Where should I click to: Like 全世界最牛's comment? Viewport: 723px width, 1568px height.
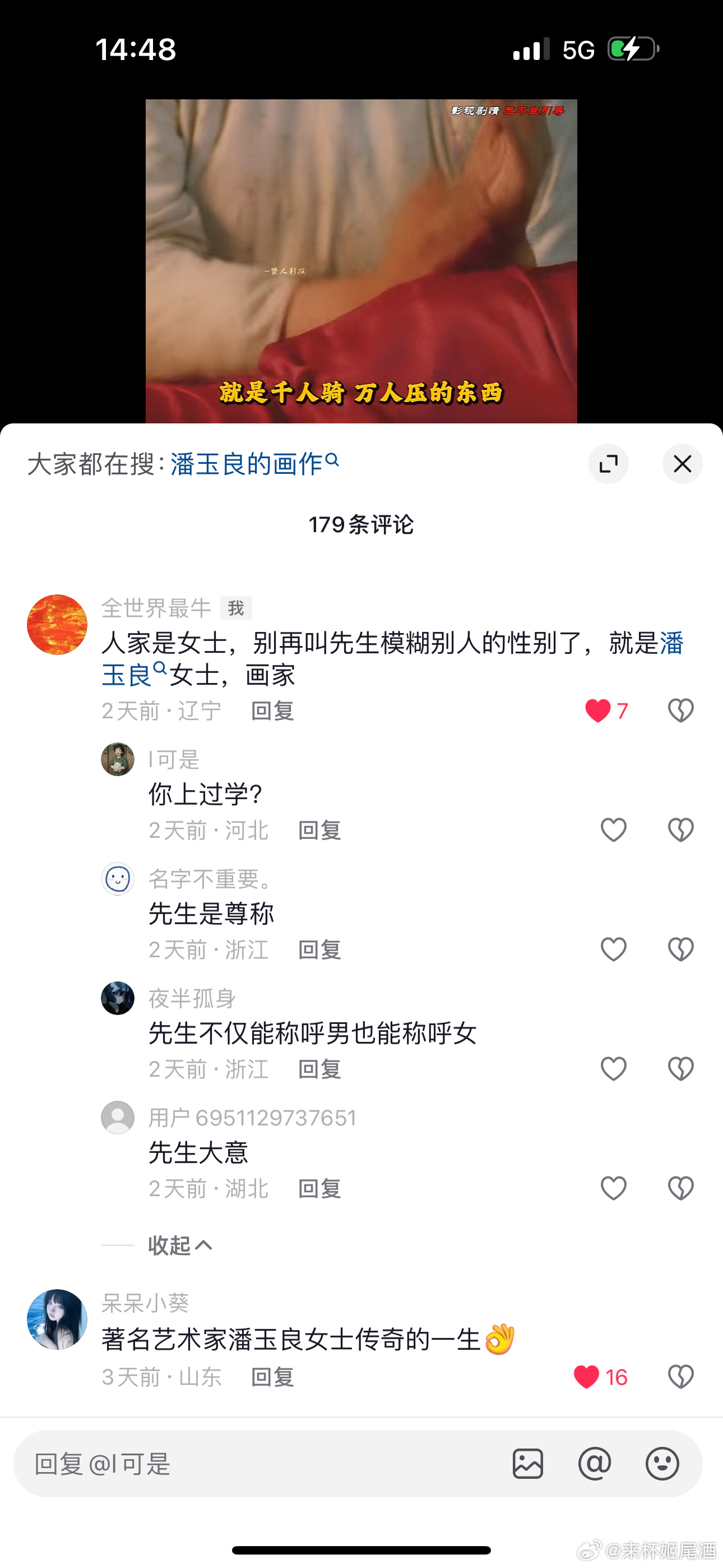(x=597, y=711)
